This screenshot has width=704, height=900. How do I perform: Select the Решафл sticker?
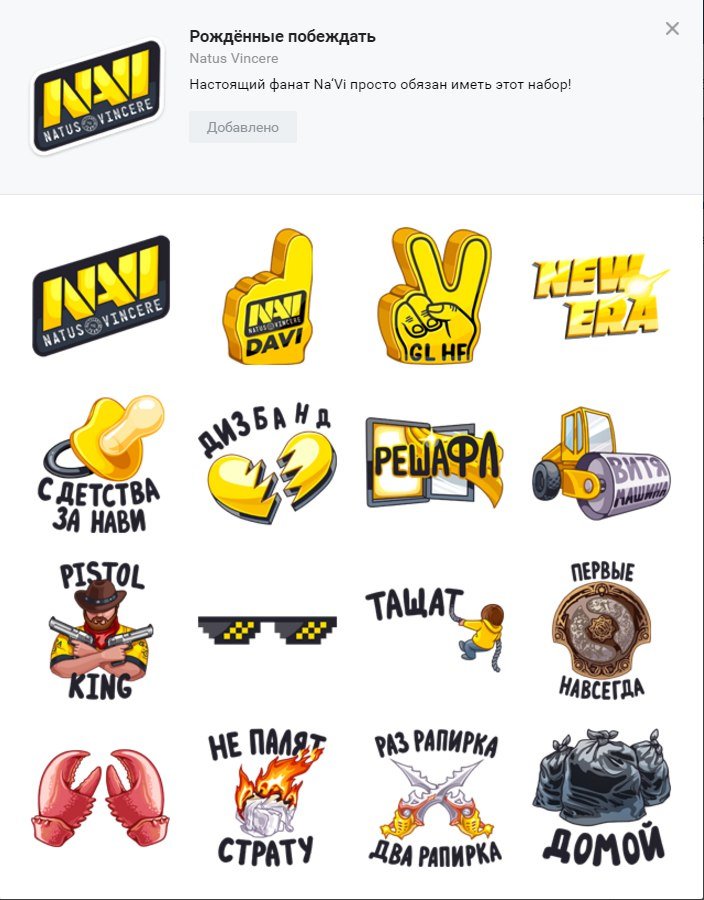(x=433, y=464)
